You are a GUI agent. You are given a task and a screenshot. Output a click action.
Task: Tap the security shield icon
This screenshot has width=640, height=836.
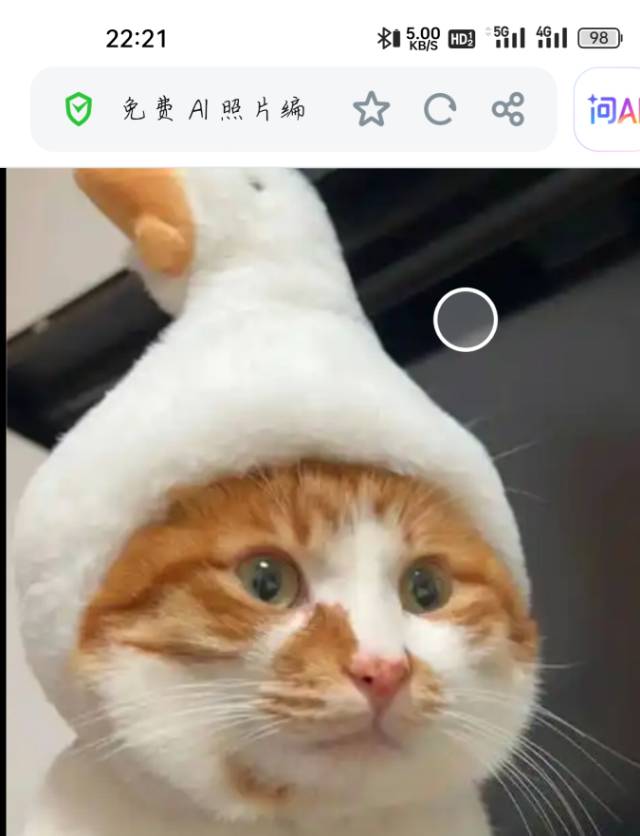(78, 109)
